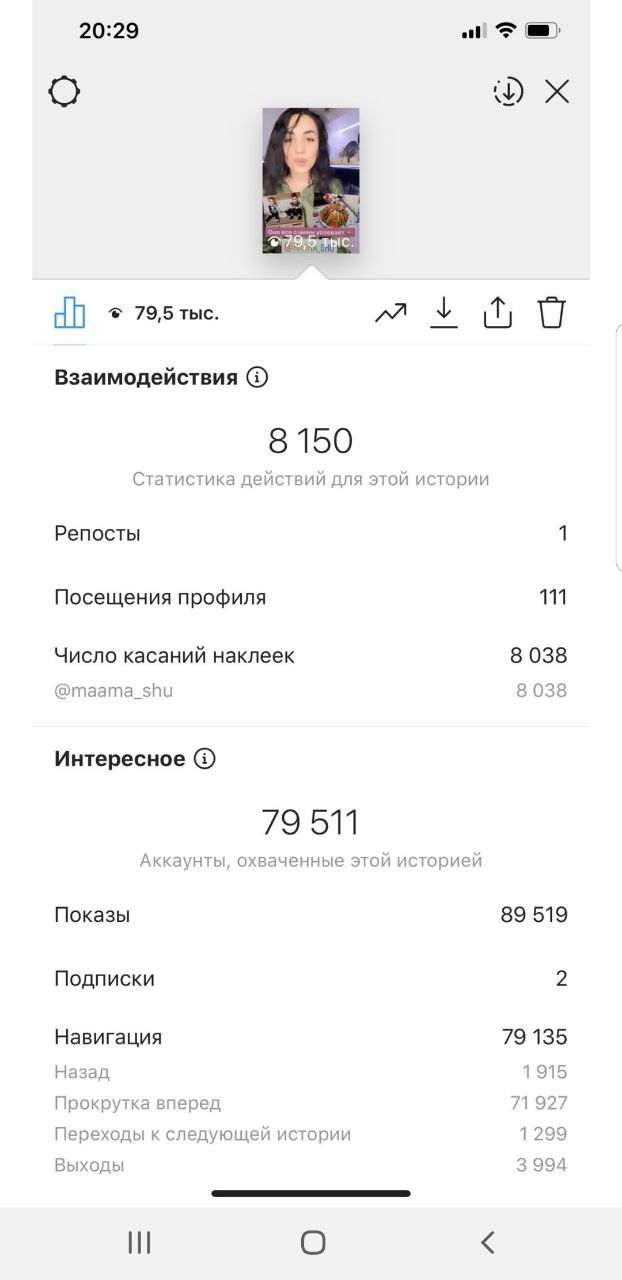The height and width of the screenshot is (1280, 622).
Task: Show info about Взаимодействия
Action: 257,377
